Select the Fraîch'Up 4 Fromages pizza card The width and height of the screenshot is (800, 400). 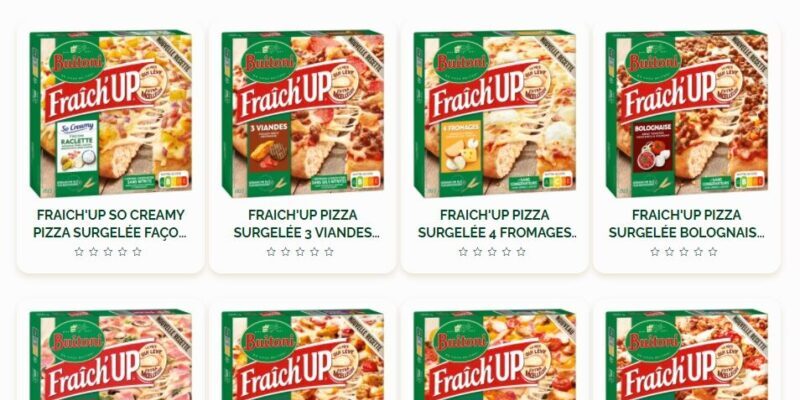pyautogui.click(x=495, y=115)
